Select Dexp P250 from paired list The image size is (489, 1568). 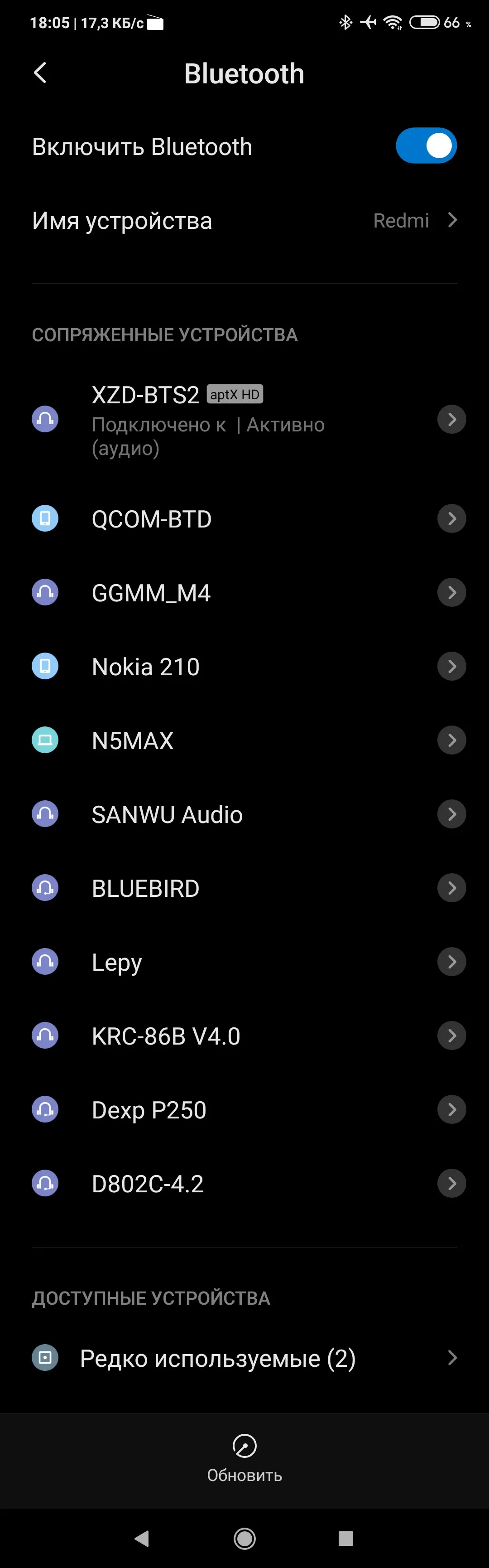pos(149,1110)
